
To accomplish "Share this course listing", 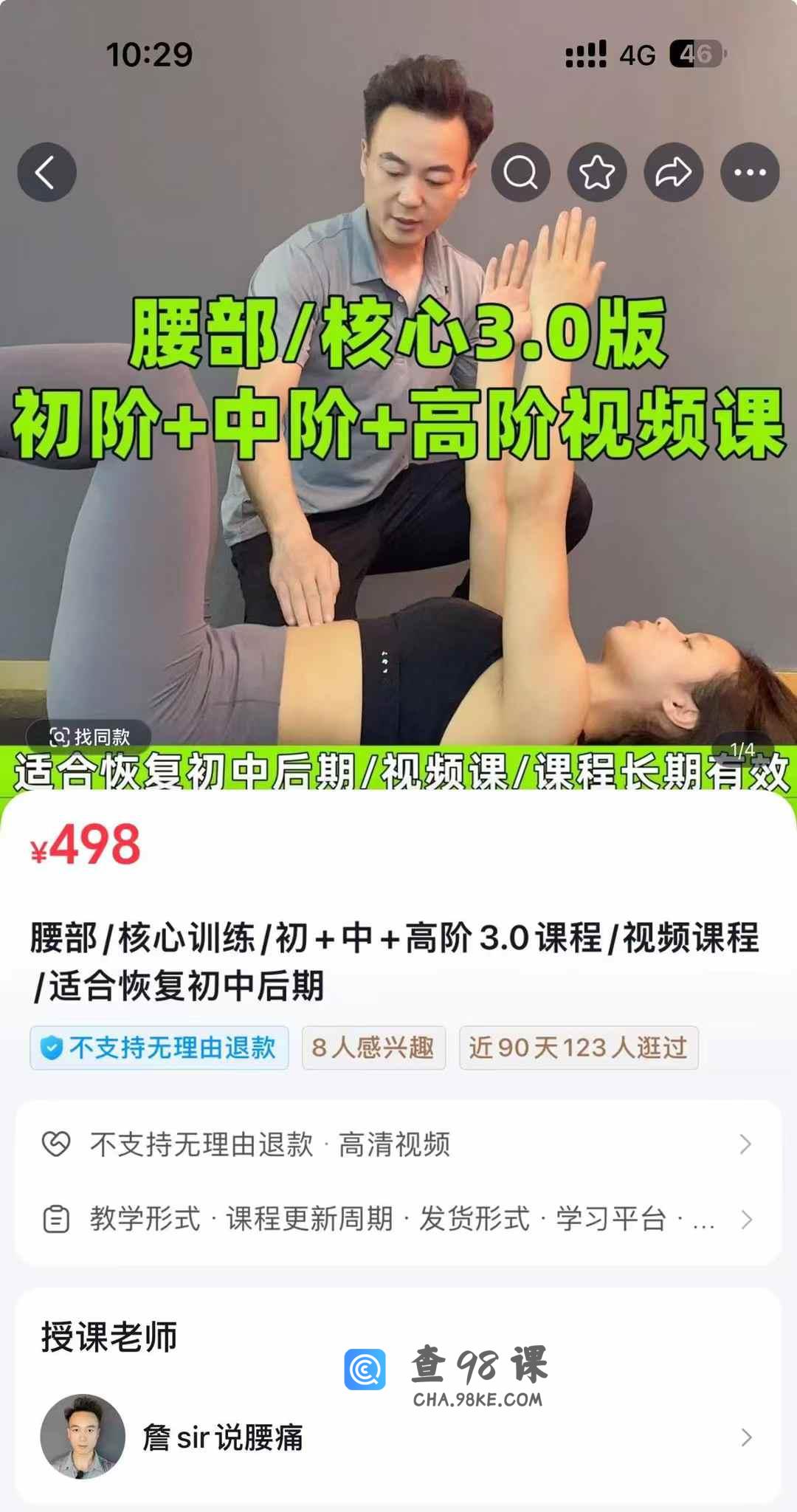I will pyautogui.click(x=673, y=173).
